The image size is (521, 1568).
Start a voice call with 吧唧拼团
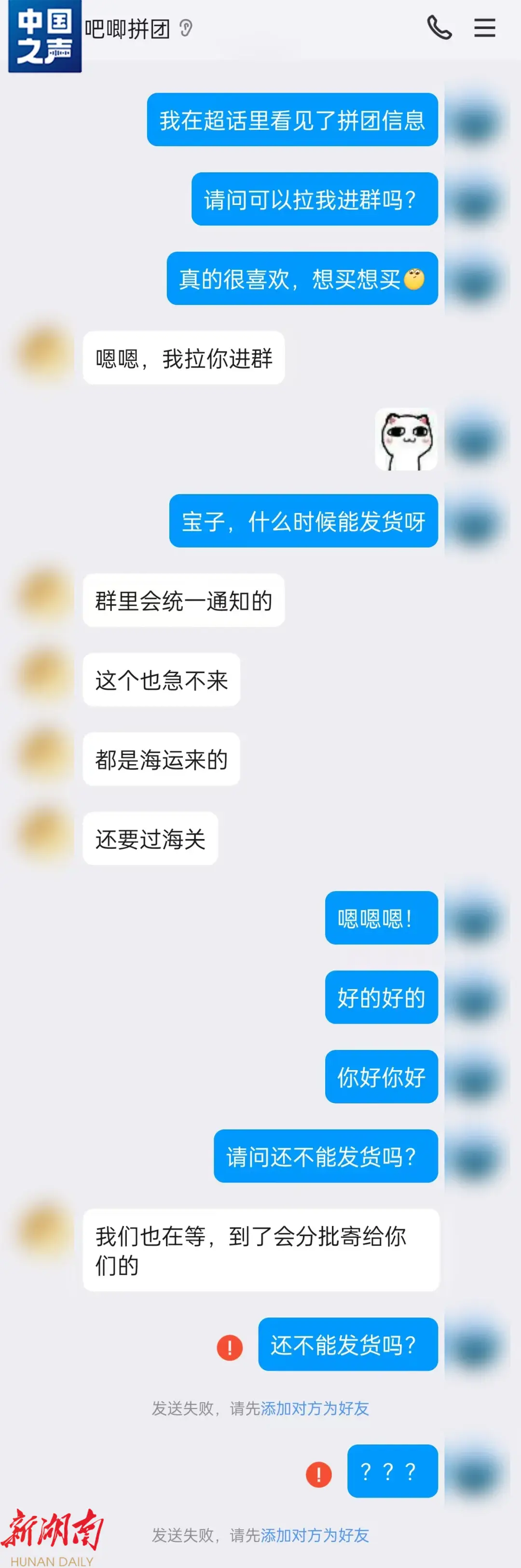tap(439, 28)
